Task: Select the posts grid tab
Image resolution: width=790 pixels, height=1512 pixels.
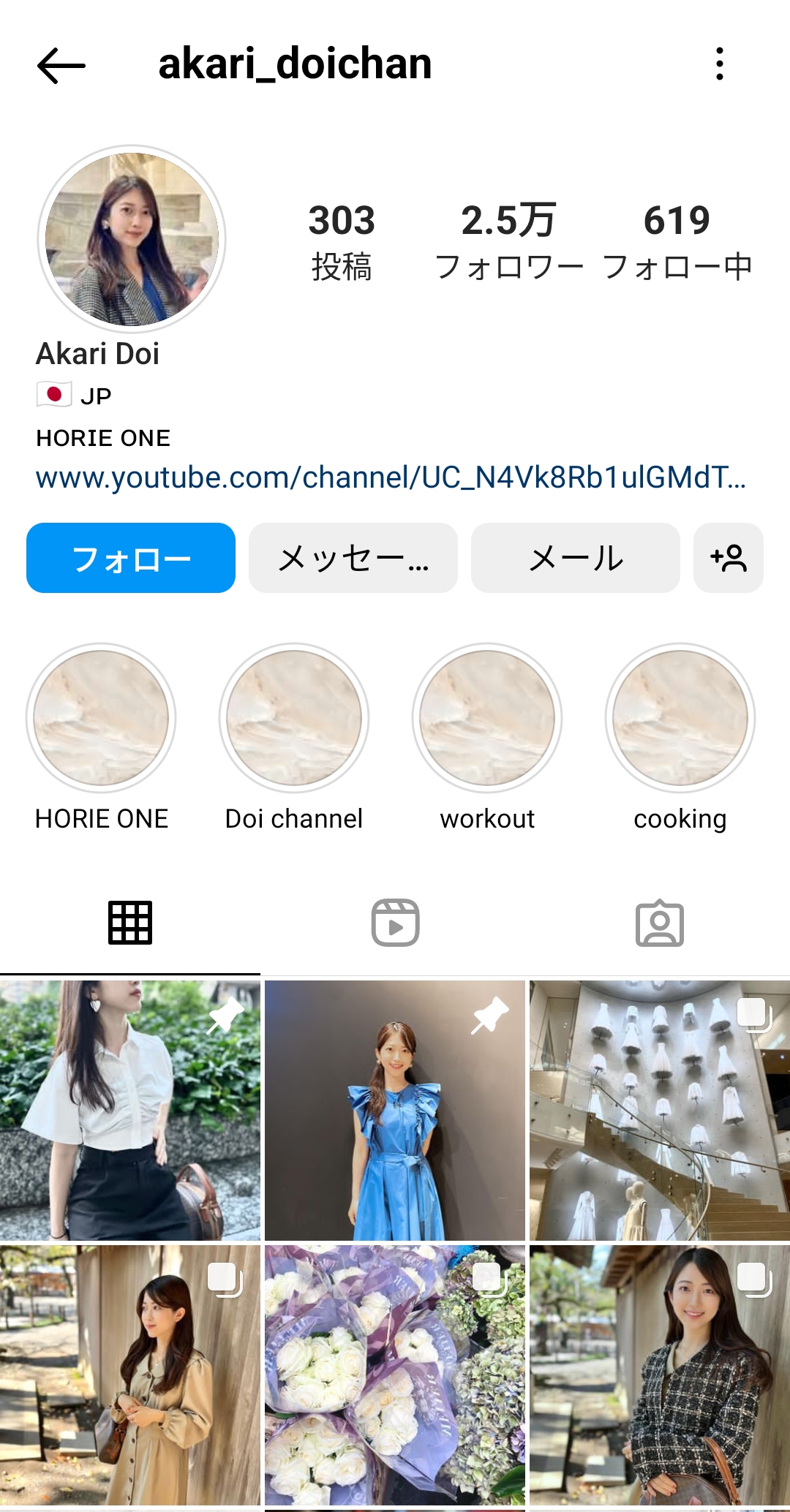Action: [130, 923]
